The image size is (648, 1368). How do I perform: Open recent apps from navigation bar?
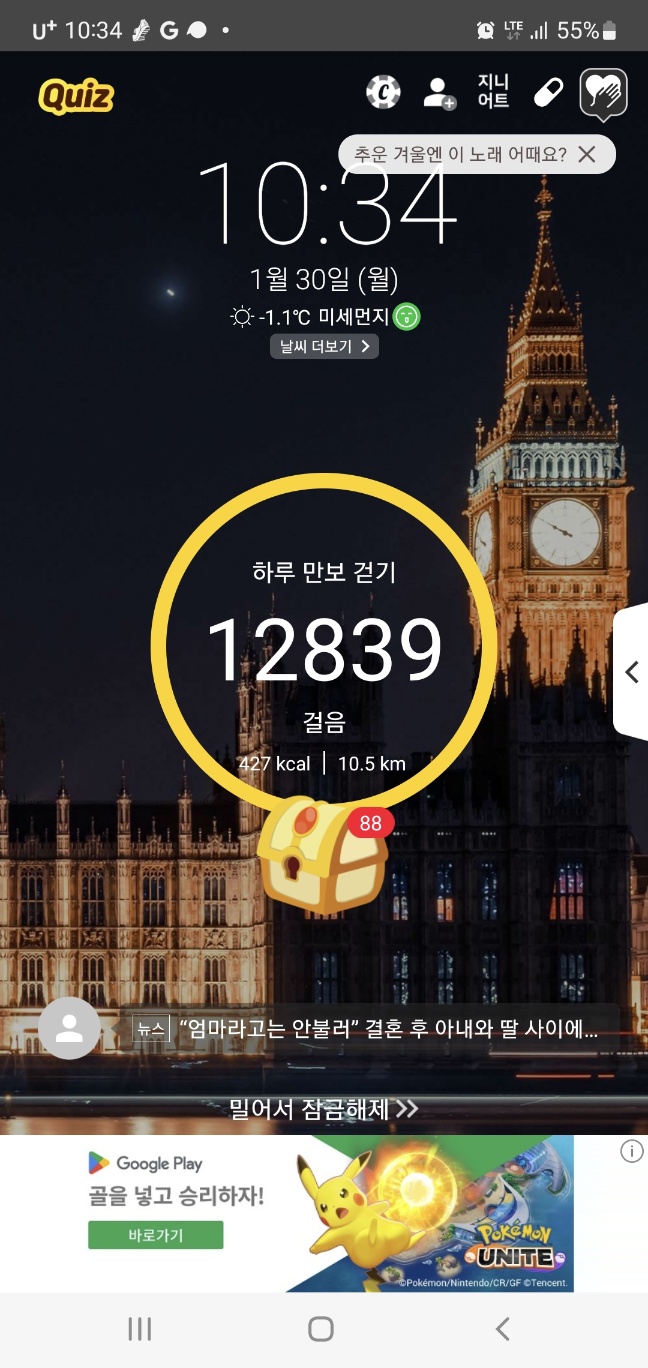[140, 1328]
